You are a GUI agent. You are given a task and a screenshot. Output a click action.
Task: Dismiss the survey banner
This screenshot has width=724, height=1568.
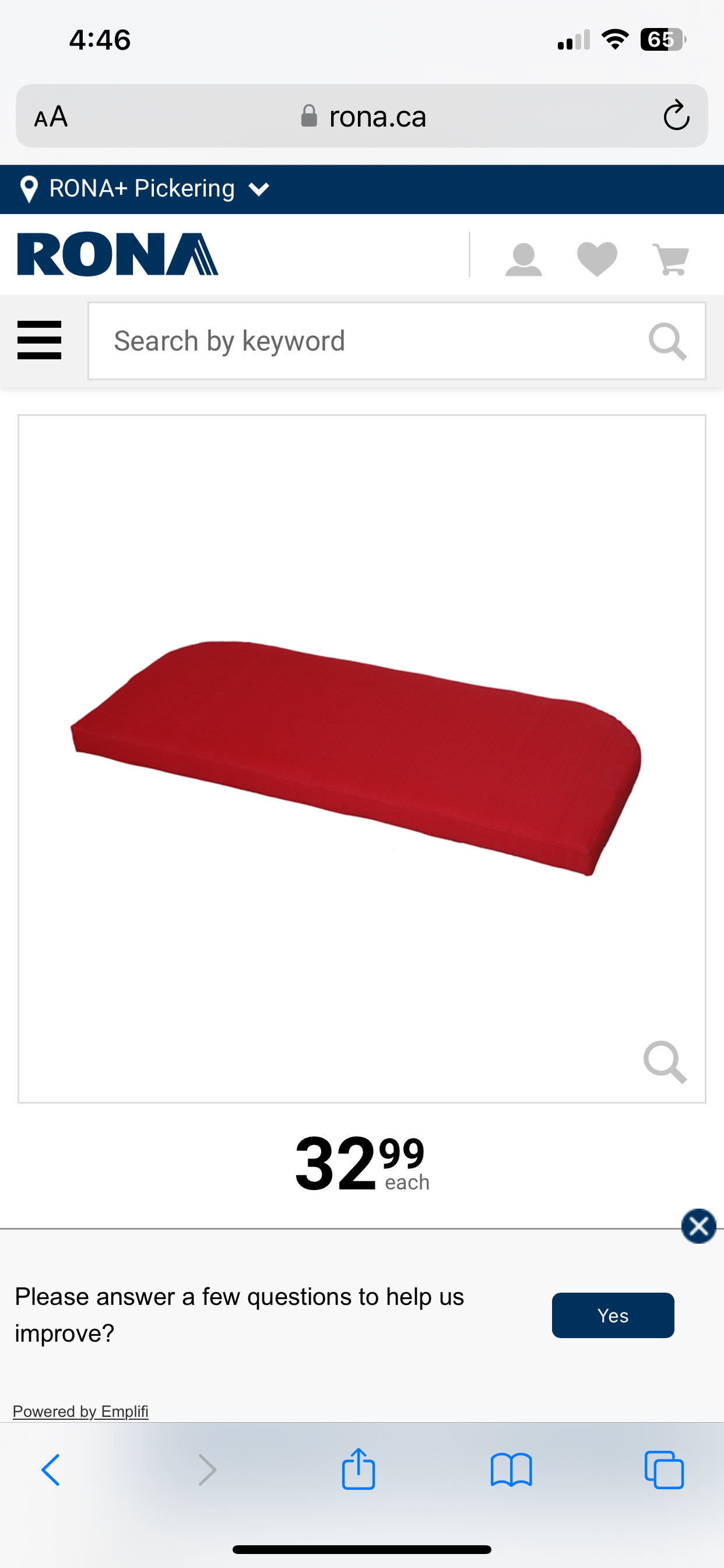pos(698,1226)
